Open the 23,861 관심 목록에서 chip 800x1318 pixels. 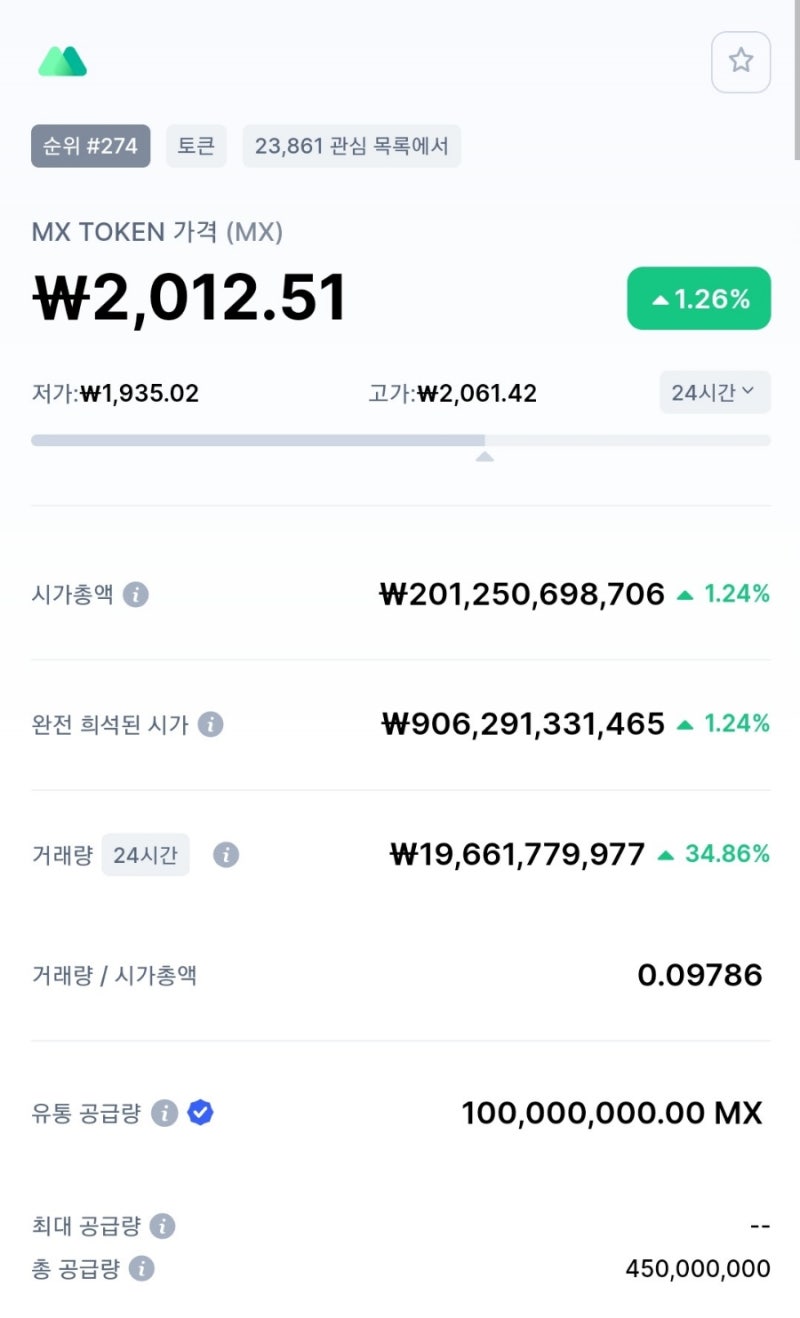(x=352, y=146)
